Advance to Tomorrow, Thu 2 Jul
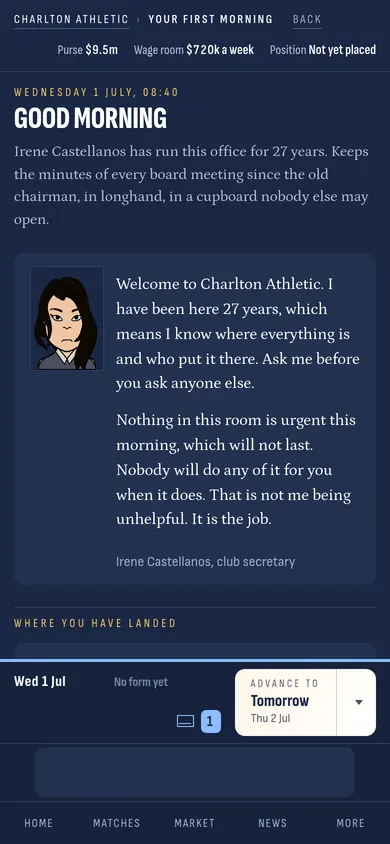Viewport: 390px width, 844px height. pyautogui.click(x=286, y=702)
